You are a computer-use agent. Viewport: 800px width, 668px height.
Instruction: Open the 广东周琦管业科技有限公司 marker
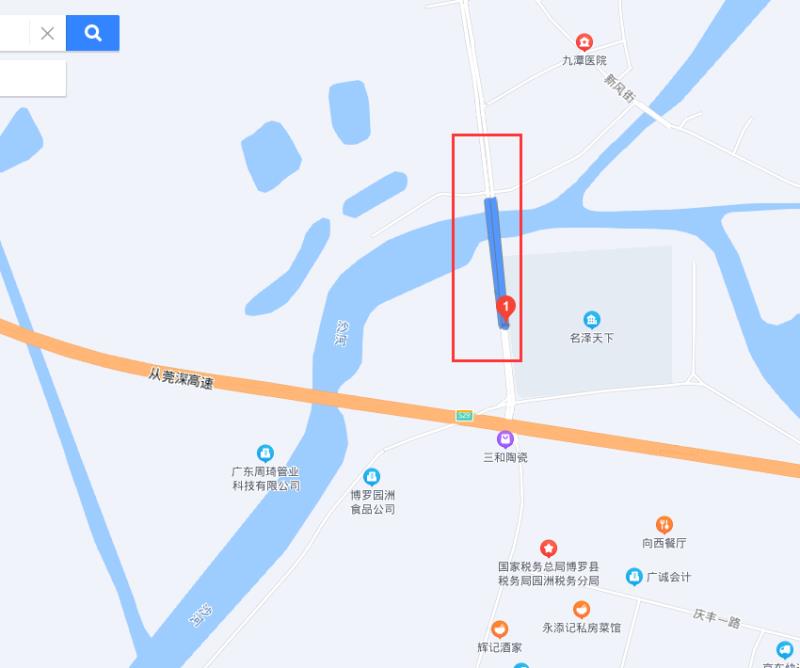tap(265, 453)
